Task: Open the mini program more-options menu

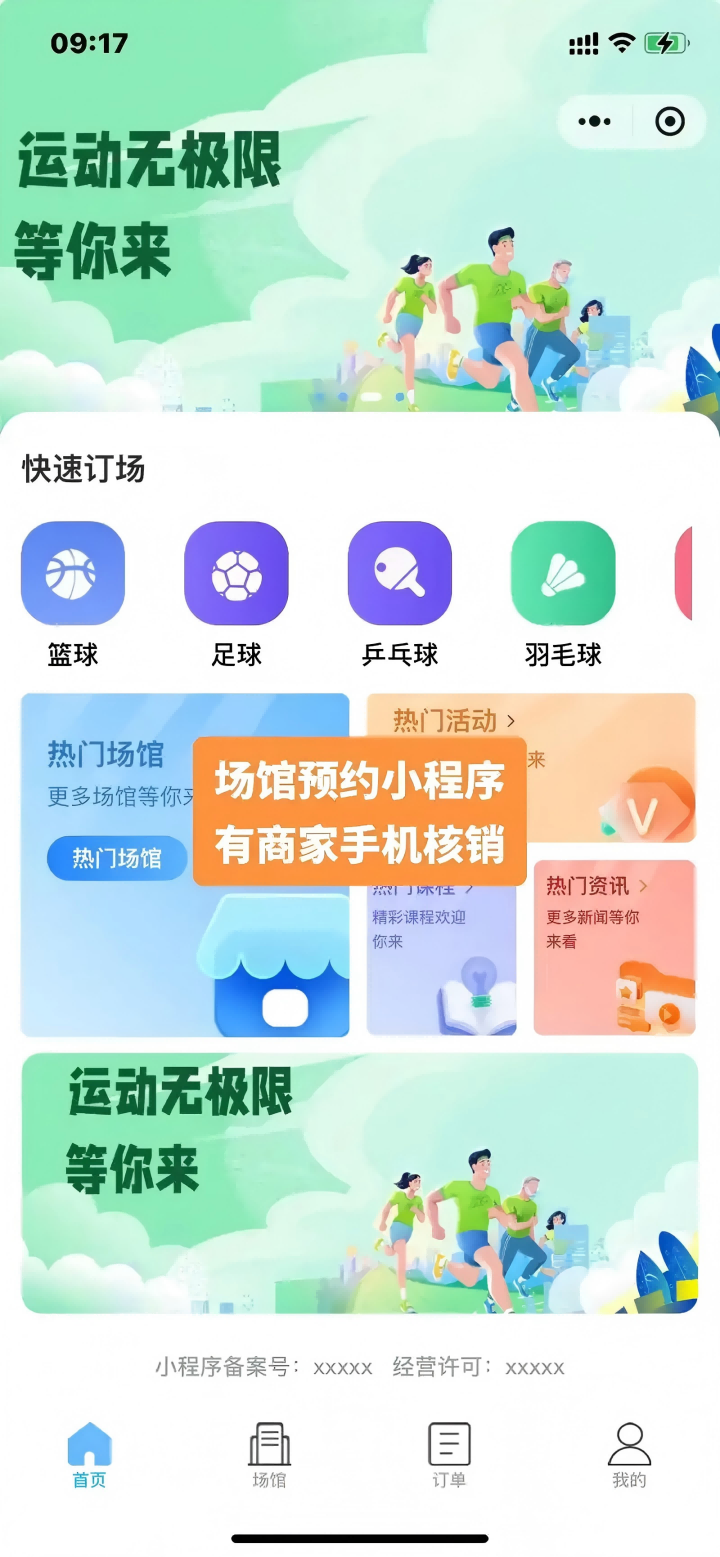Action: point(594,122)
